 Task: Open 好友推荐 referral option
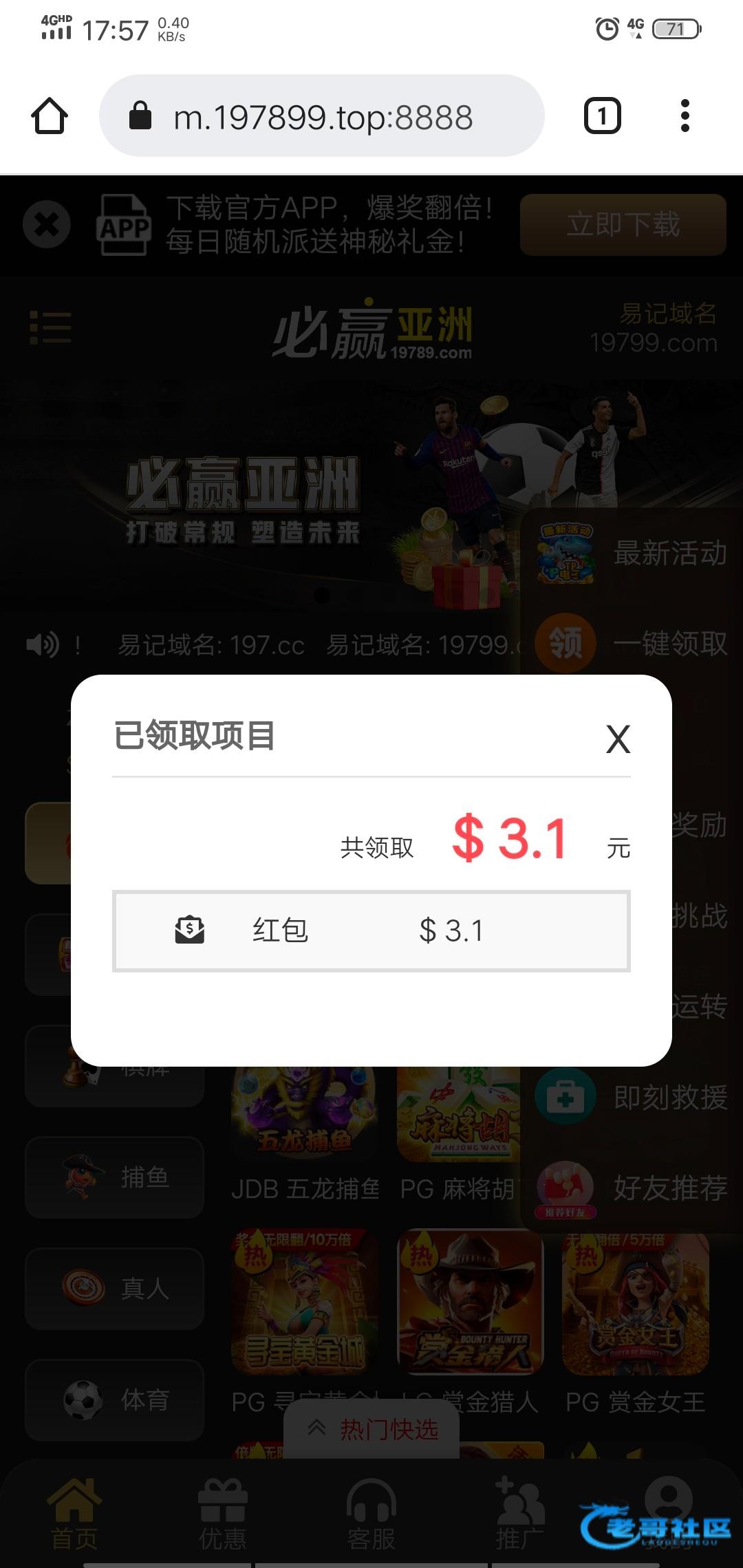click(x=633, y=1188)
